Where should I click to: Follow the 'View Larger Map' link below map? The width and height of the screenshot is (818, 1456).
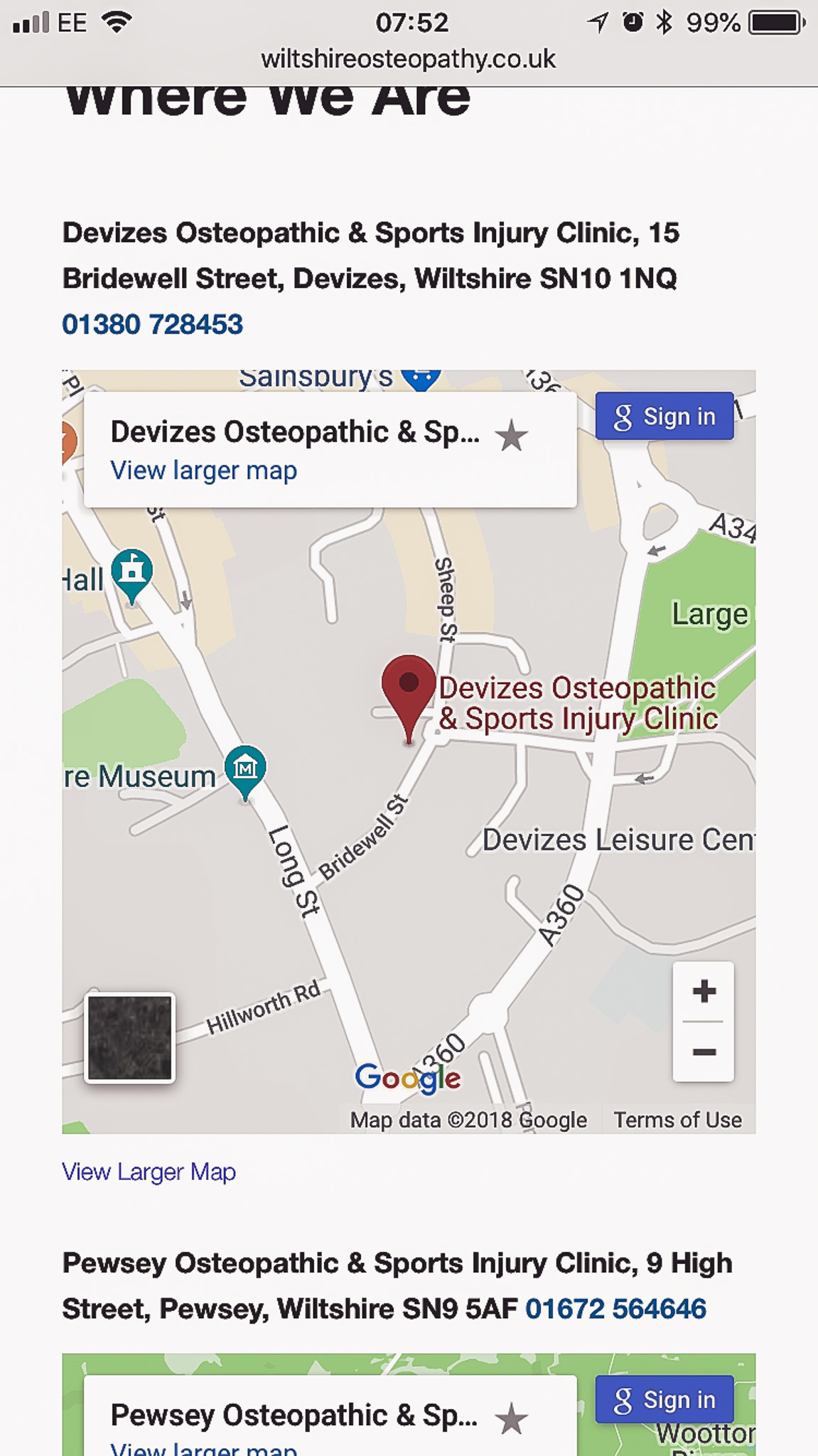click(x=149, y=1172)
